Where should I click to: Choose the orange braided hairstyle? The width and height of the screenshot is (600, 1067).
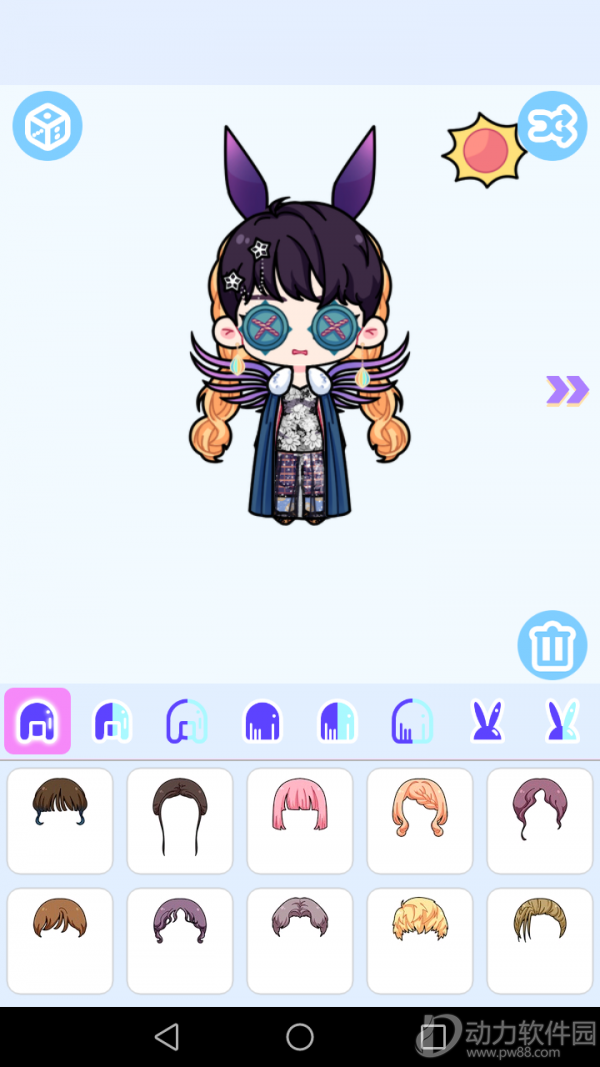tap(420, 820)
